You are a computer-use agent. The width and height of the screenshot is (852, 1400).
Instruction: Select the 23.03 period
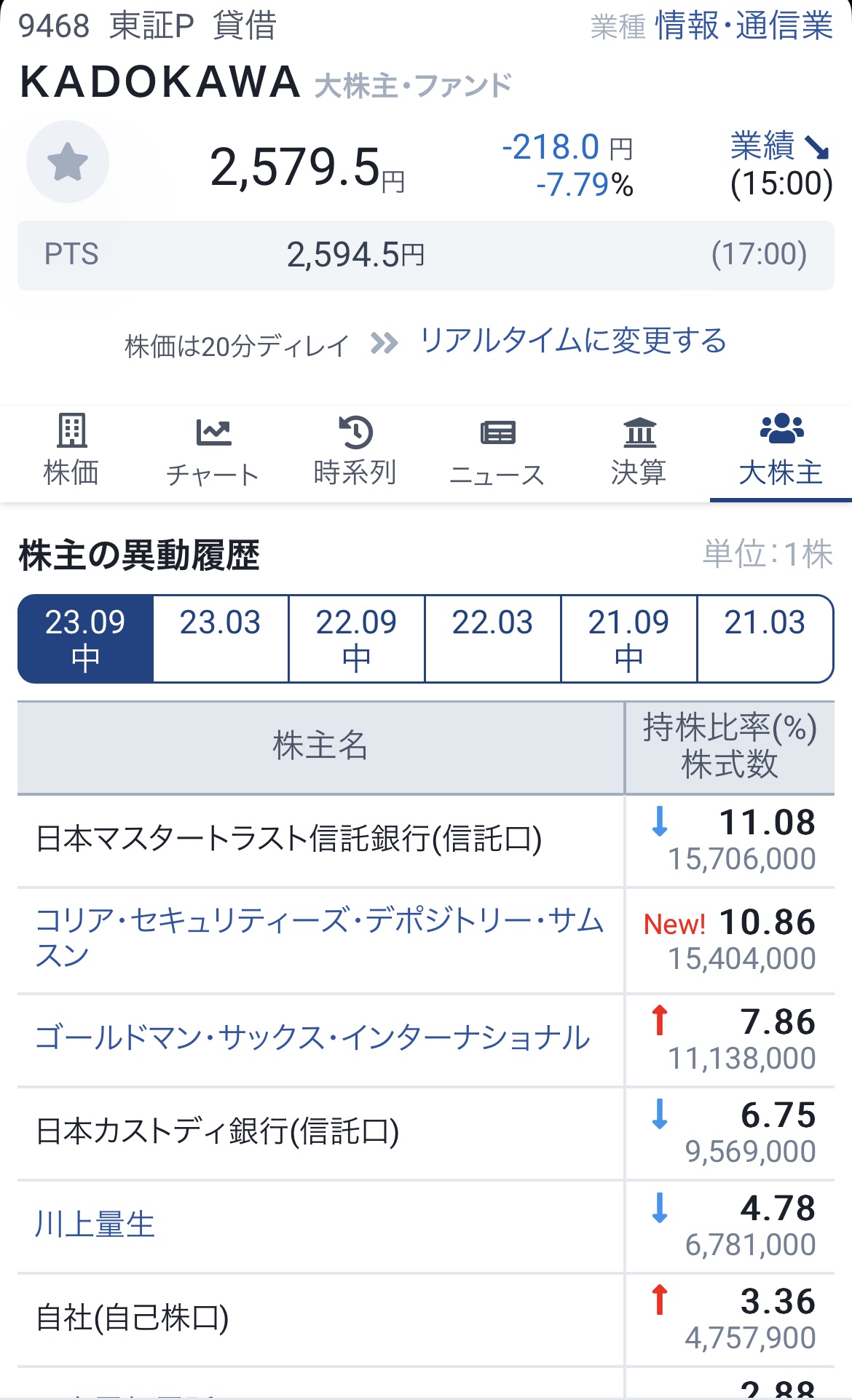(x=221, y=639)
